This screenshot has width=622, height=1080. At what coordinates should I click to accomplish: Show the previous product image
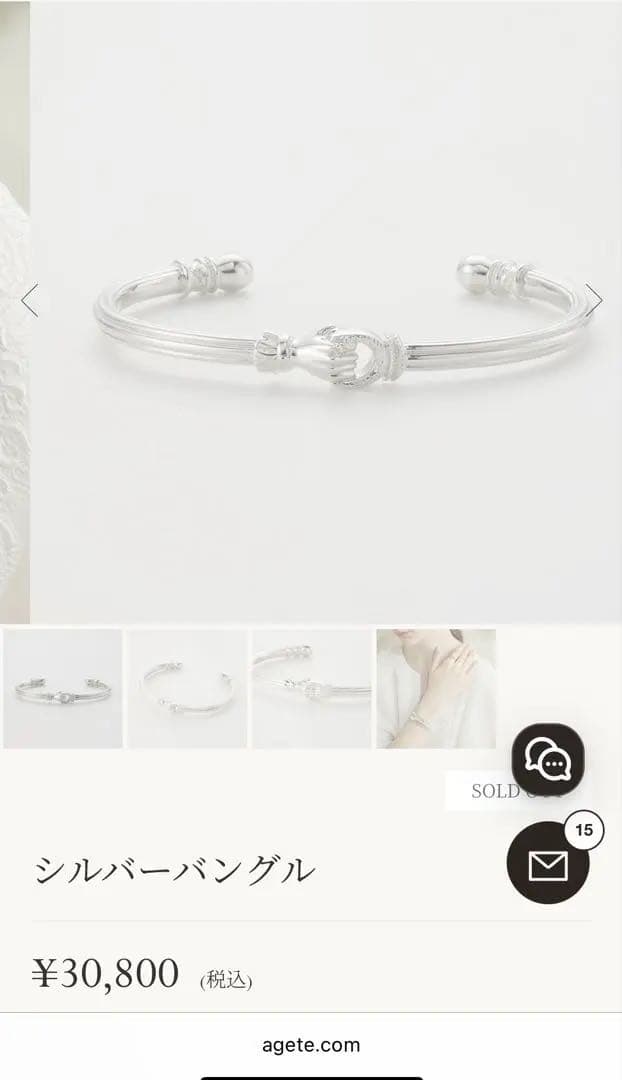[29, 299]
